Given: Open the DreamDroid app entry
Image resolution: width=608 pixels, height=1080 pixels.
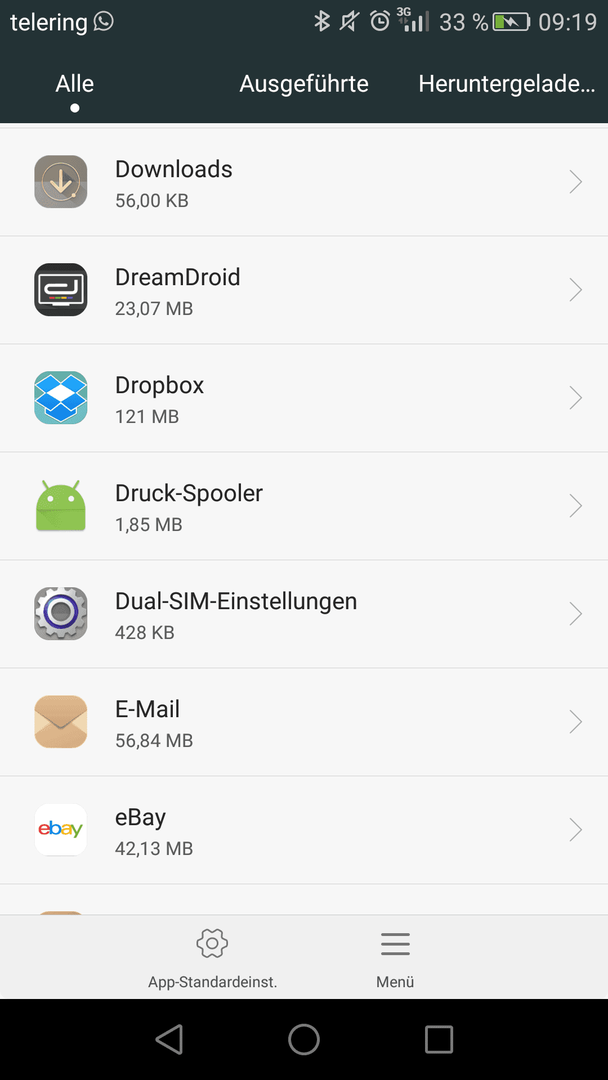Looking at the screenshot, I should 304,290.
